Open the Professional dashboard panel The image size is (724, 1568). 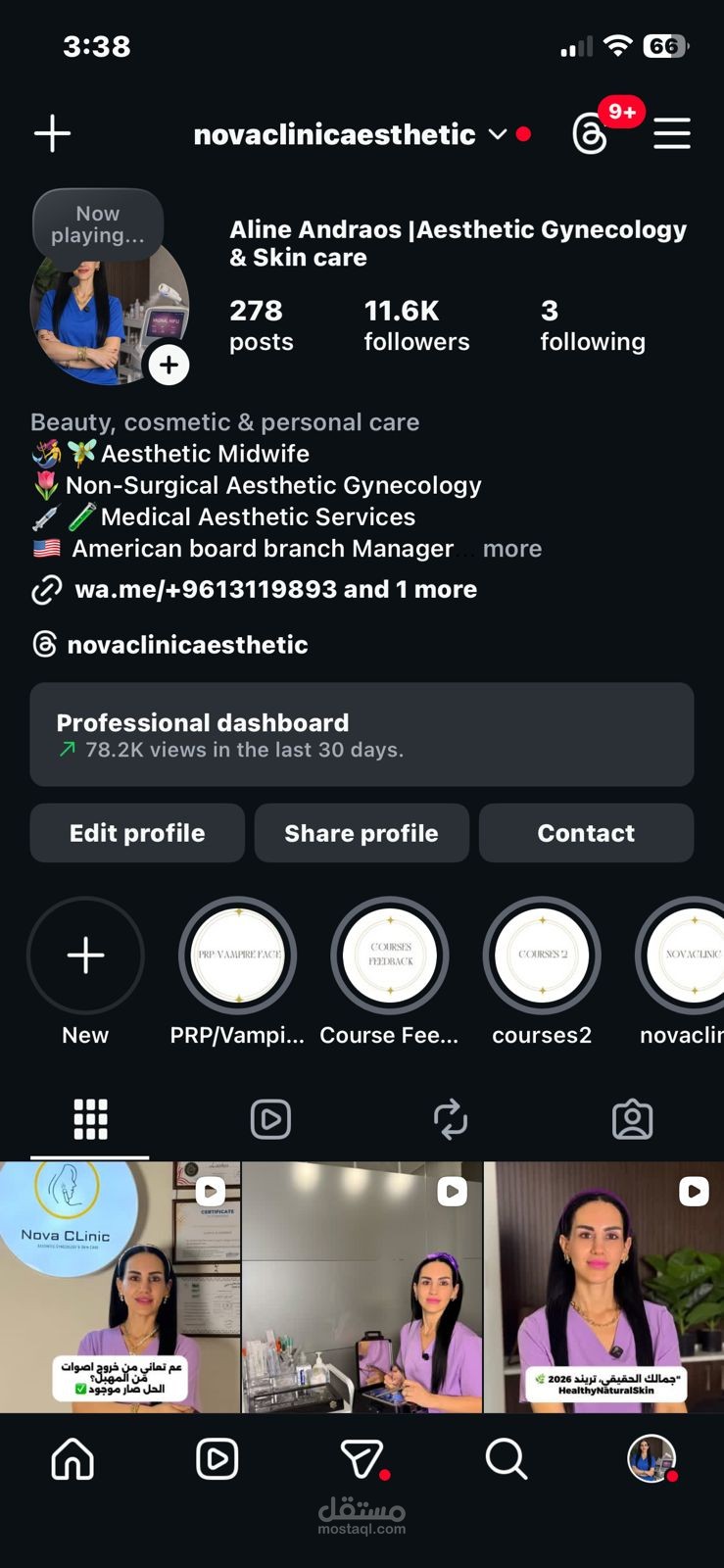coord(362,734)
